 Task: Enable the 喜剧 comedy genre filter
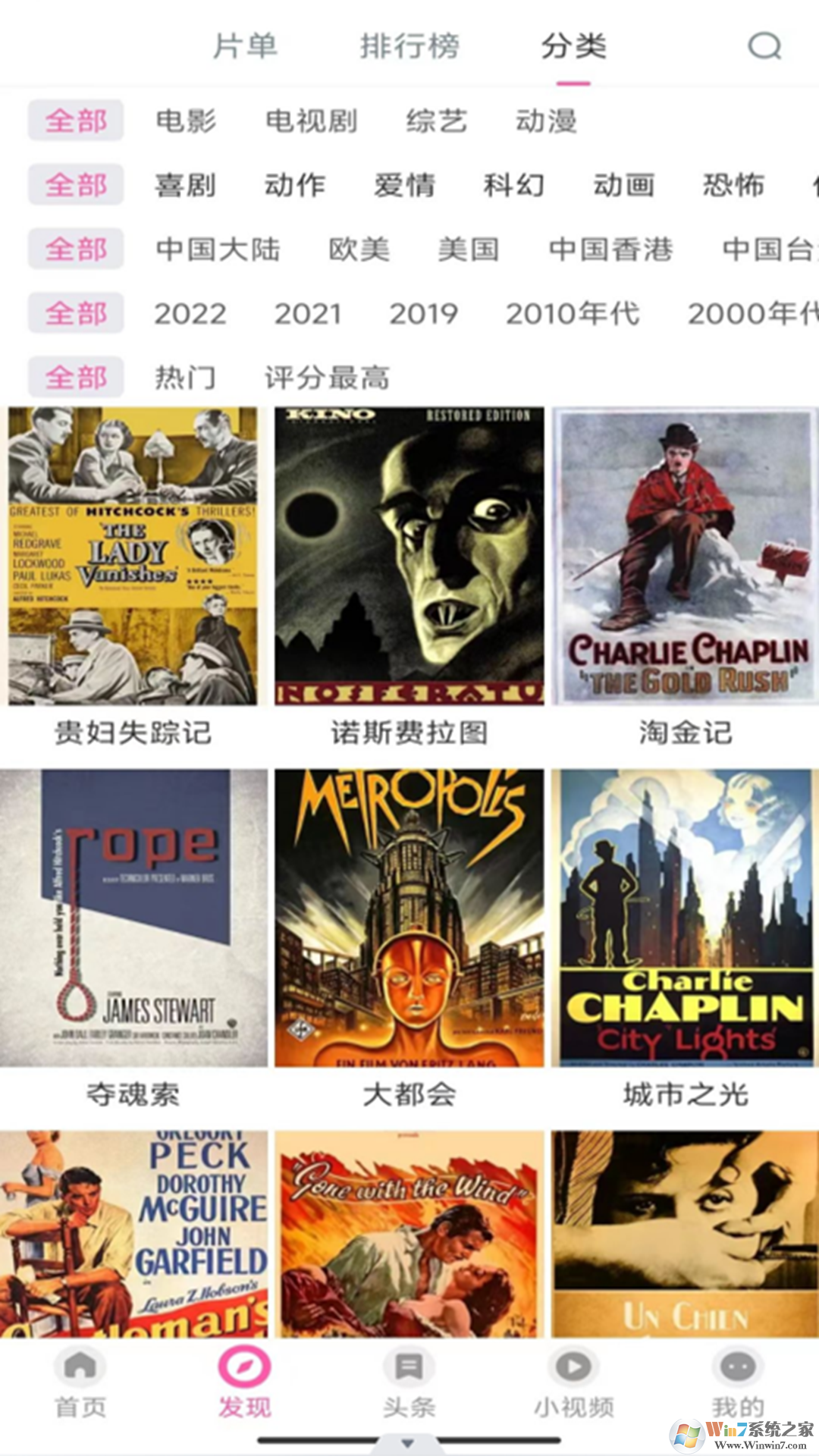tap(186, 186)
